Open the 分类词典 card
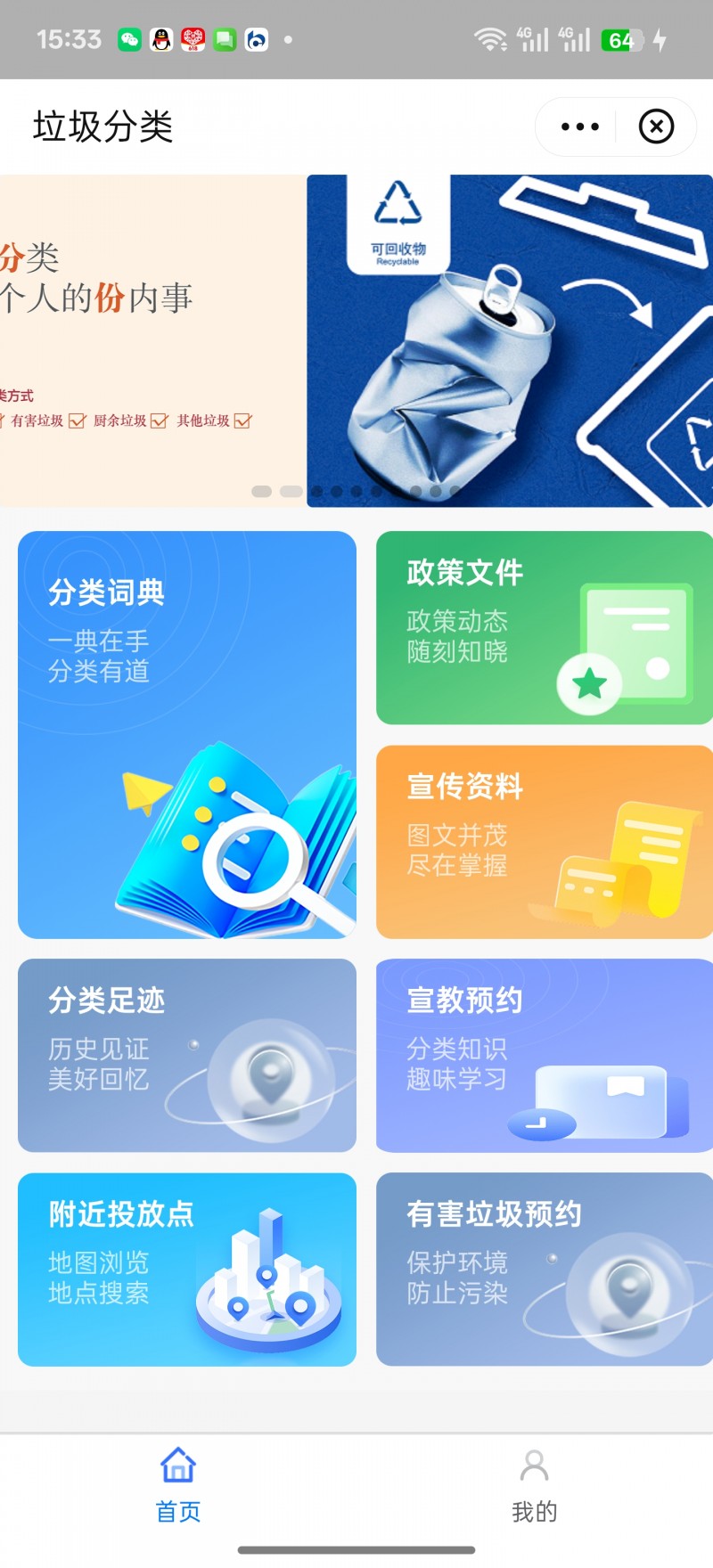This screenshot has height=1568, width=713. point(187,735)
